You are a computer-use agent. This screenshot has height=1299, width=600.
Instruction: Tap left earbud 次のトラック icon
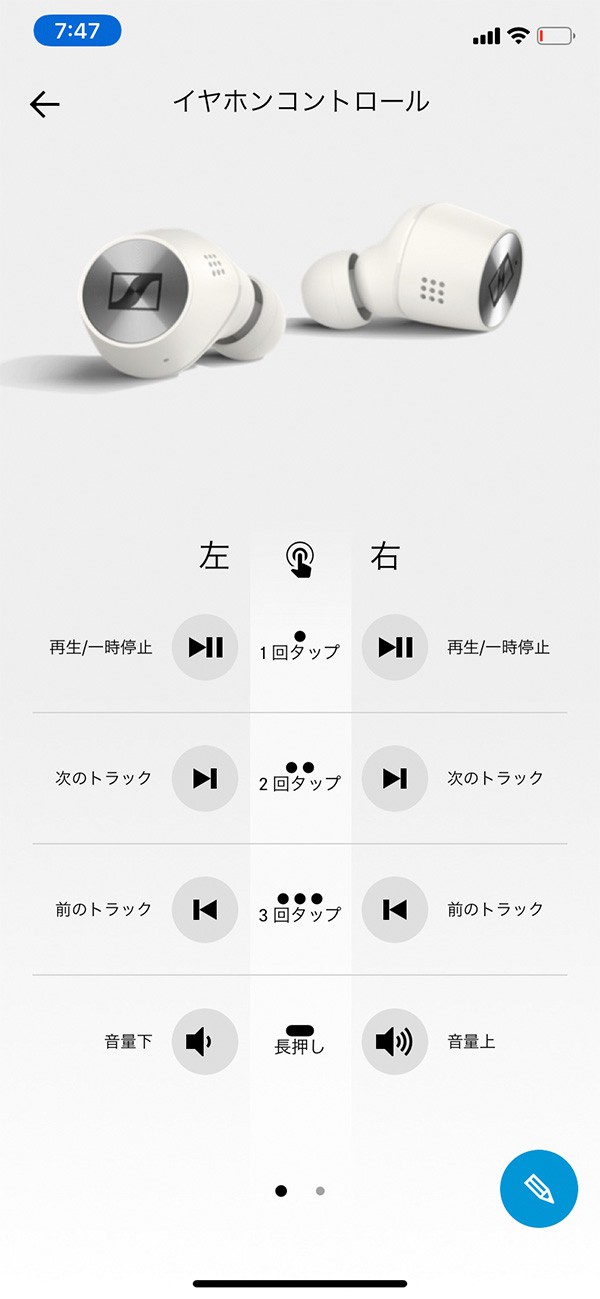click(205, 778)
